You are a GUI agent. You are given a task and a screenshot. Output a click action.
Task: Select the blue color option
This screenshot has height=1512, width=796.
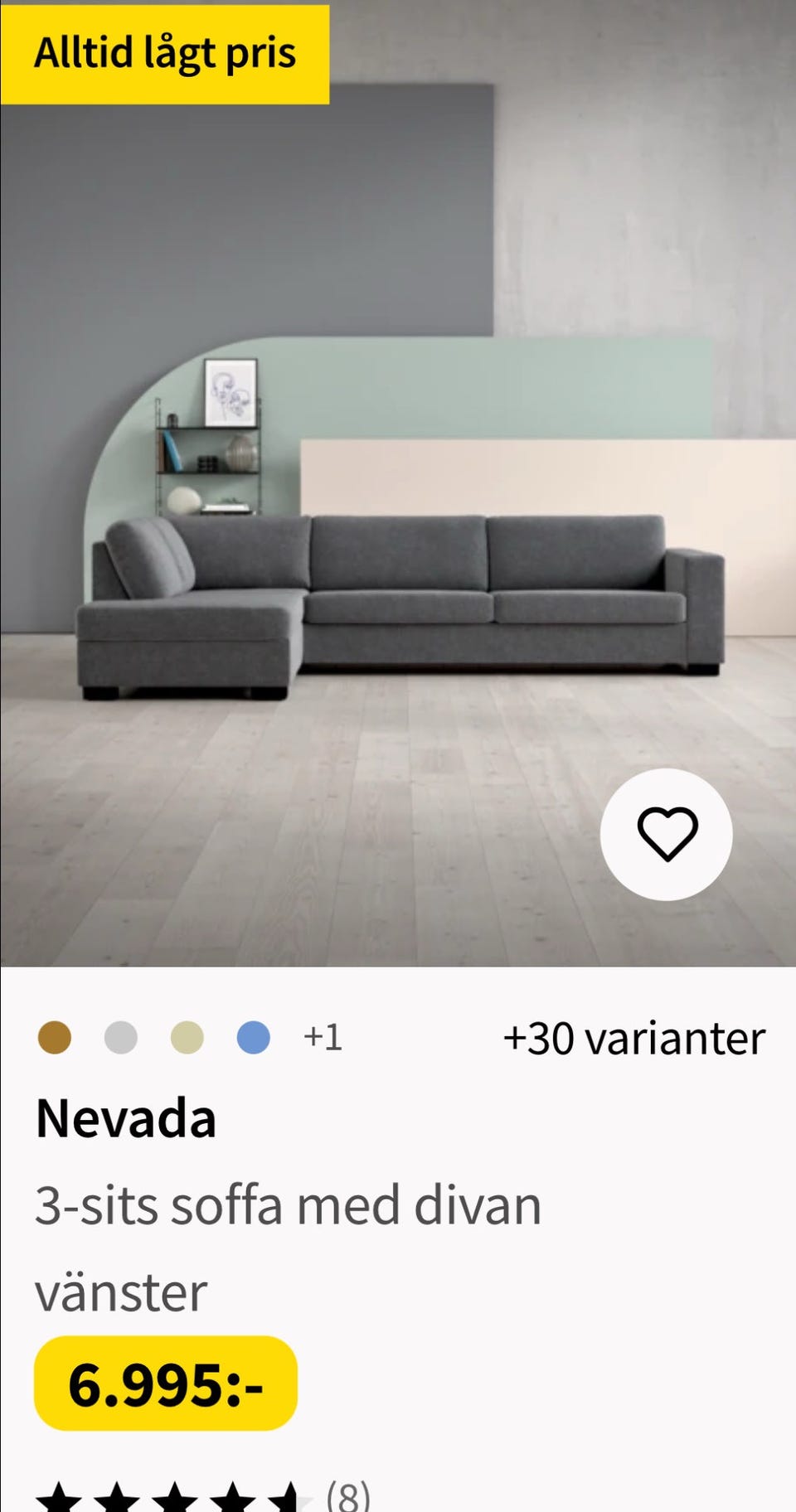tap(253, 1038)
